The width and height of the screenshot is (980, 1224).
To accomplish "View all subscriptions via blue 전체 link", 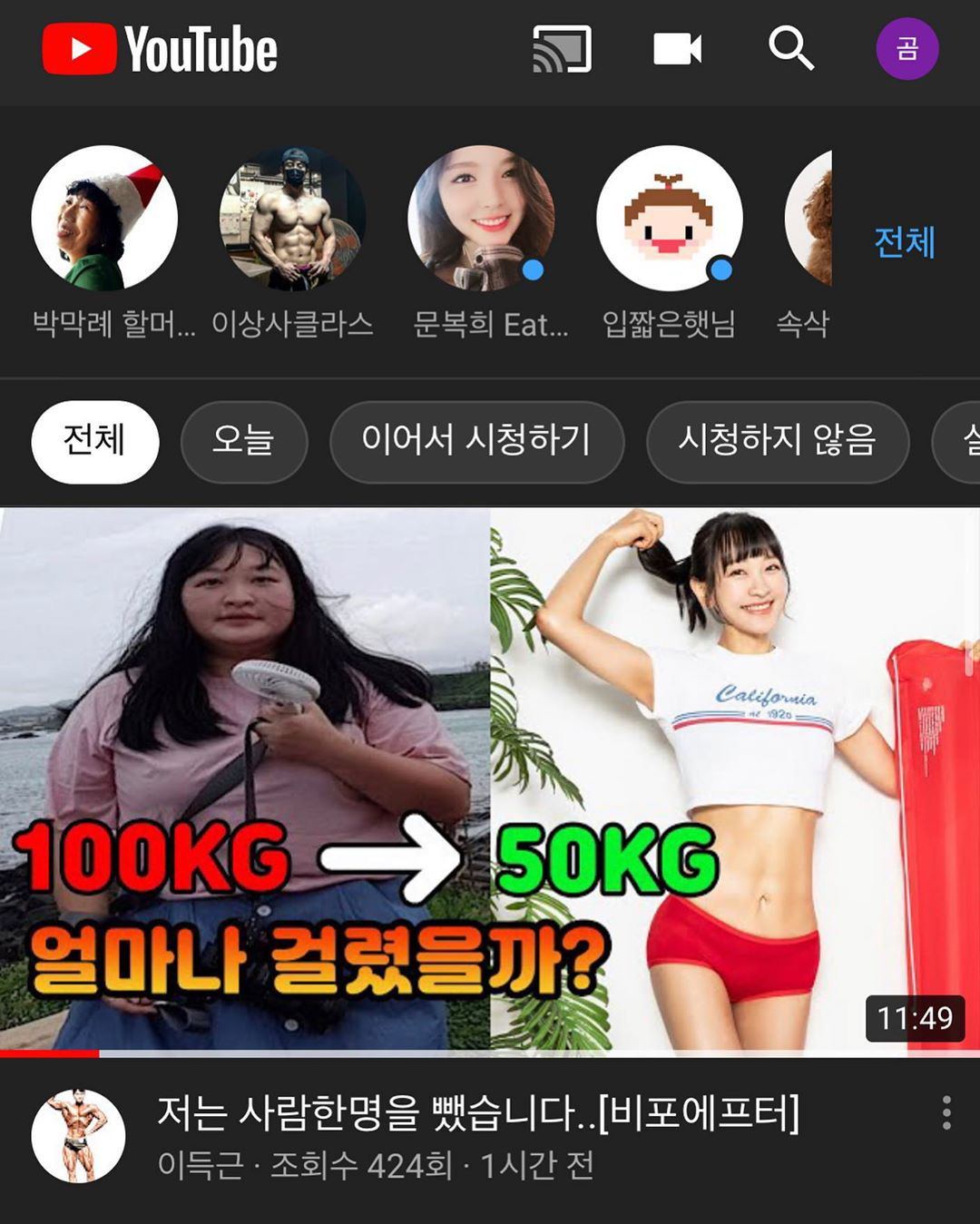I will point(904,242).
